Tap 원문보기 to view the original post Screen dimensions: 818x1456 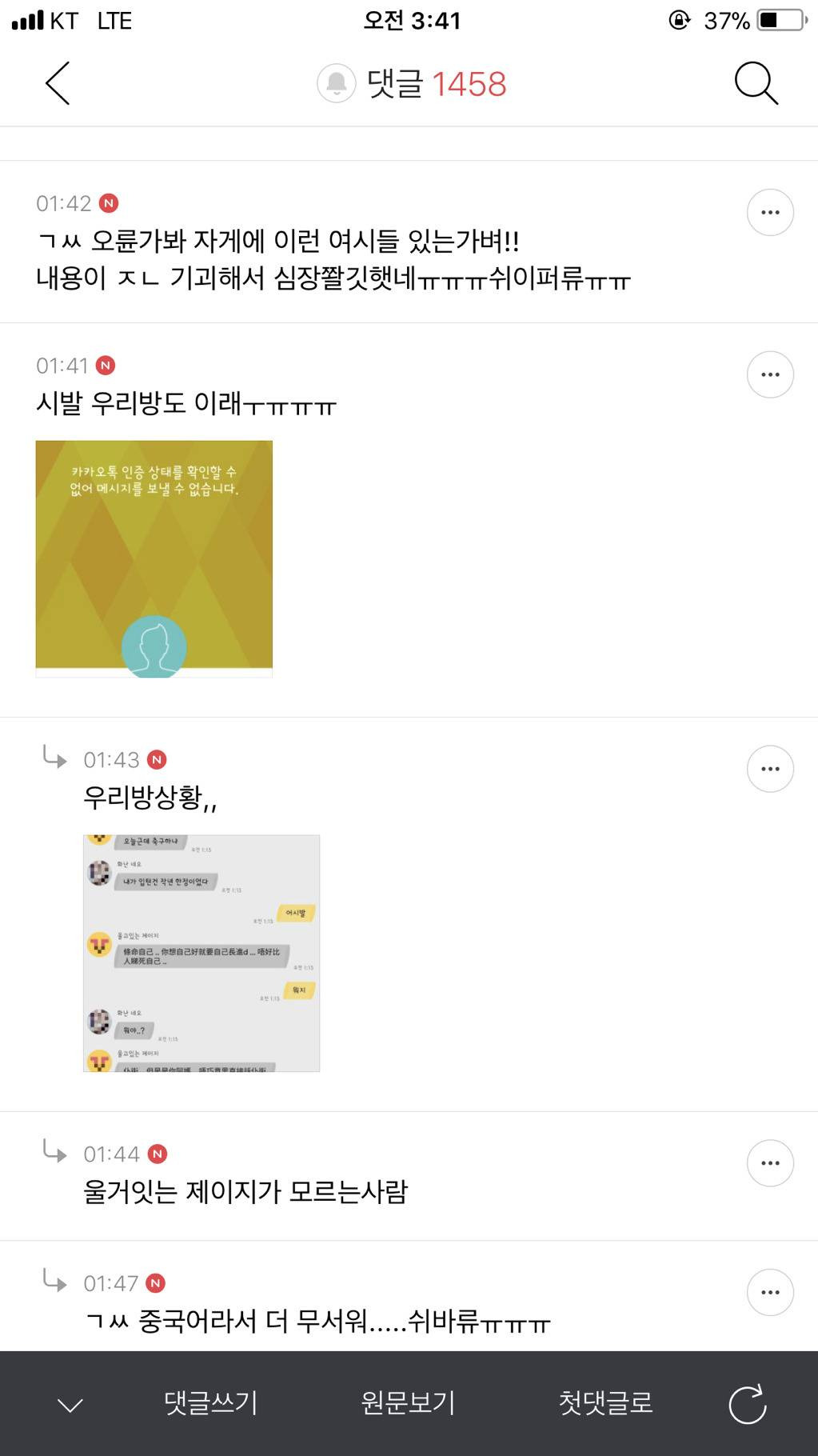(408, 1403)
